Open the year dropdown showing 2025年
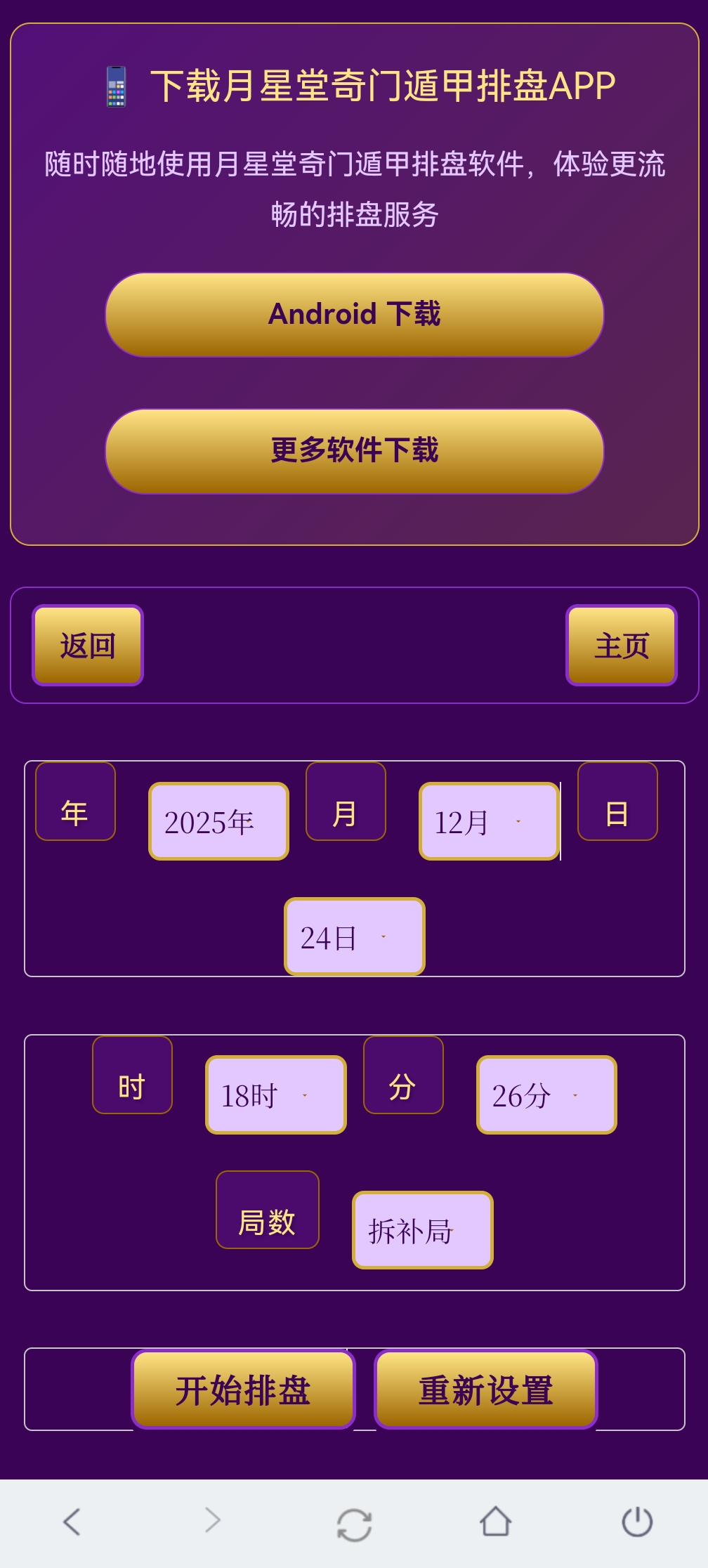 [218, 820]
